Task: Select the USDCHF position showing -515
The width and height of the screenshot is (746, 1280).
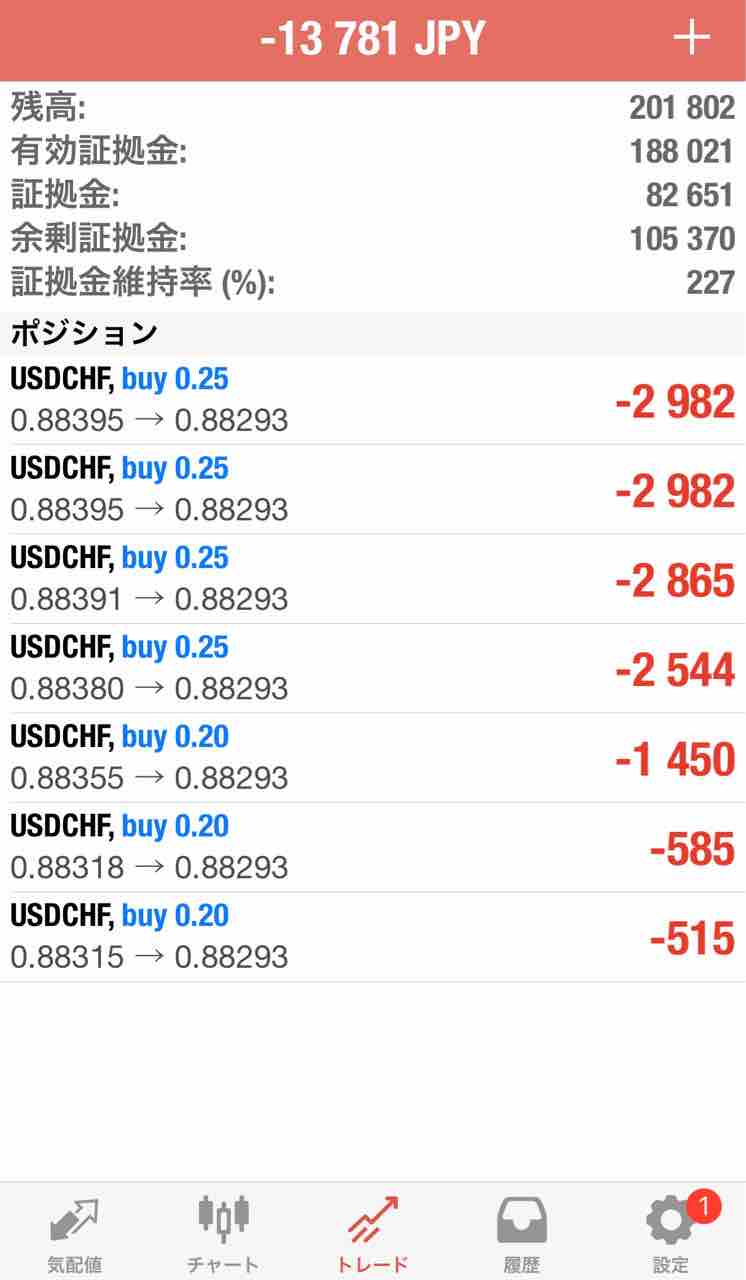Action: point(373,936)
